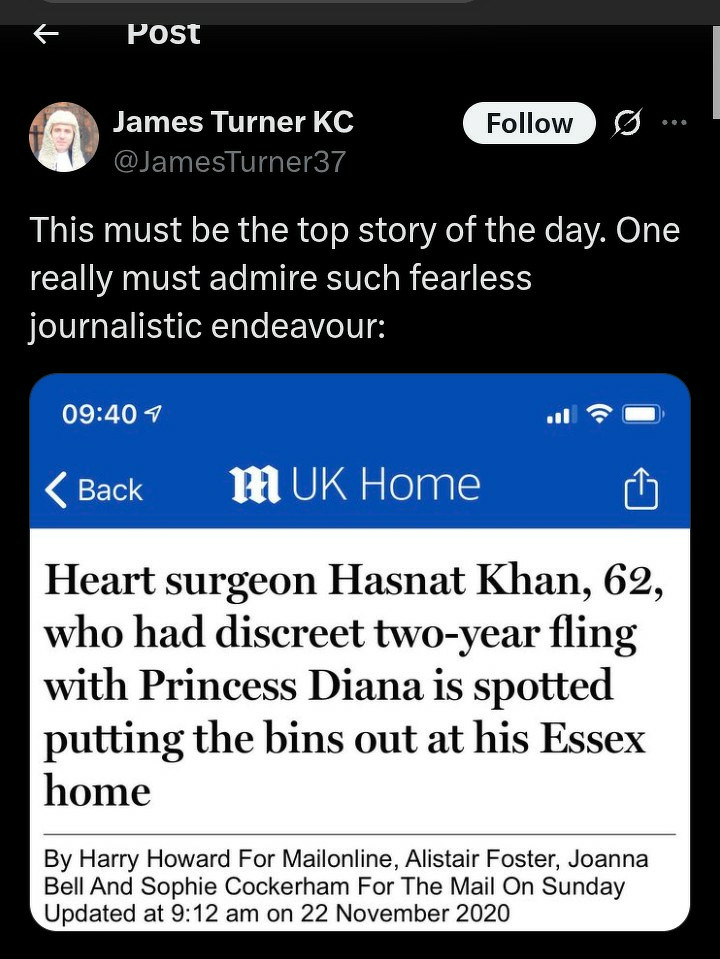The width and height of the screenshot is (720, 959).
Task: Open the Grok icon beside Follow
Action: [x=627, y=124]
